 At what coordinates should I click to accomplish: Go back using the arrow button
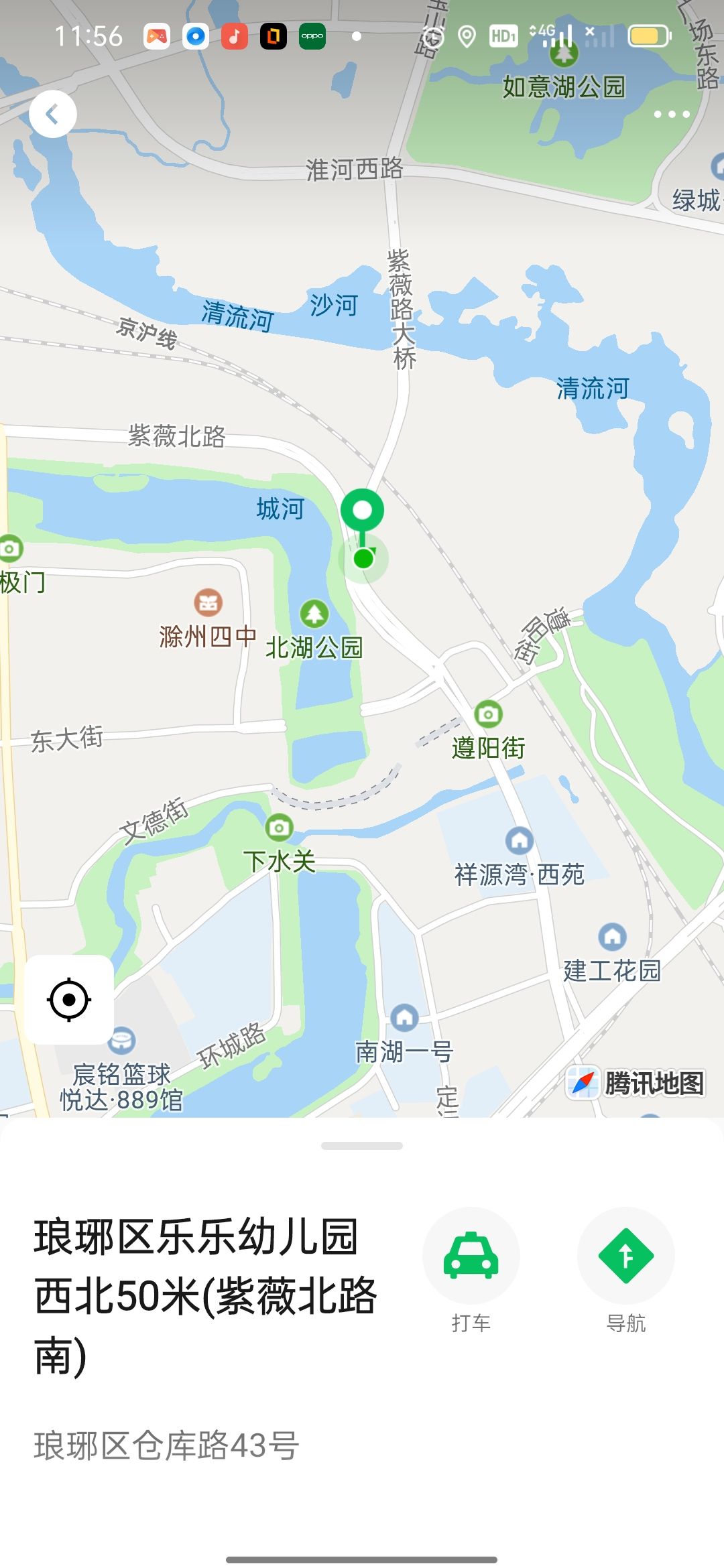52,115
